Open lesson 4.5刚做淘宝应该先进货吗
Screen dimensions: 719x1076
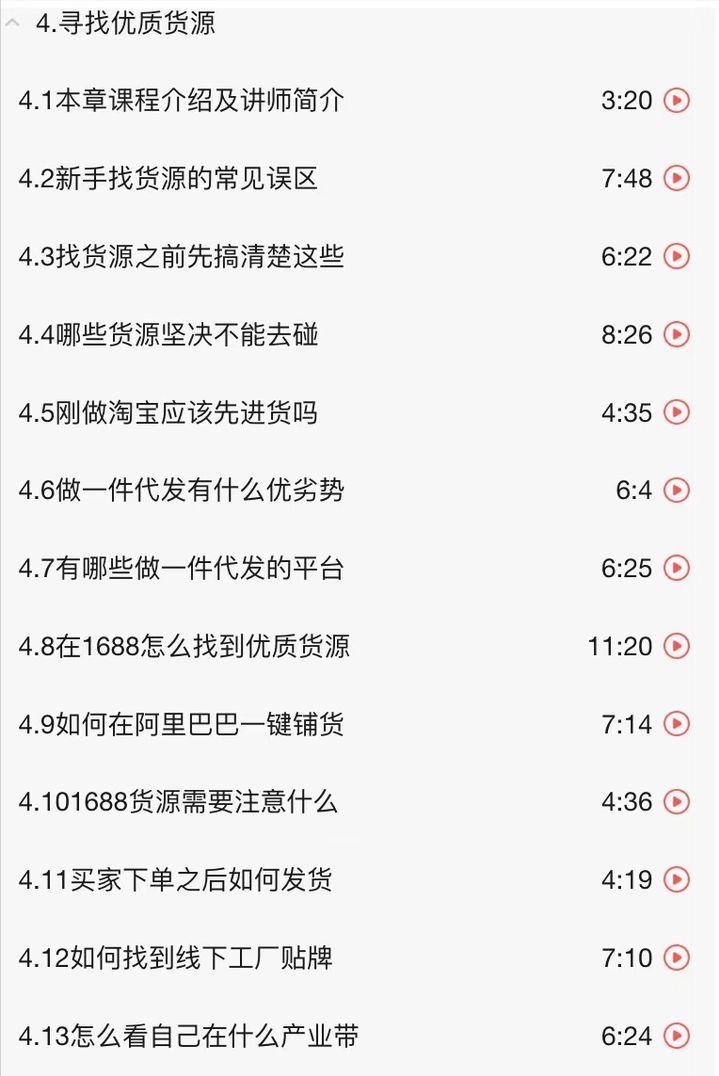click(168, 412)
